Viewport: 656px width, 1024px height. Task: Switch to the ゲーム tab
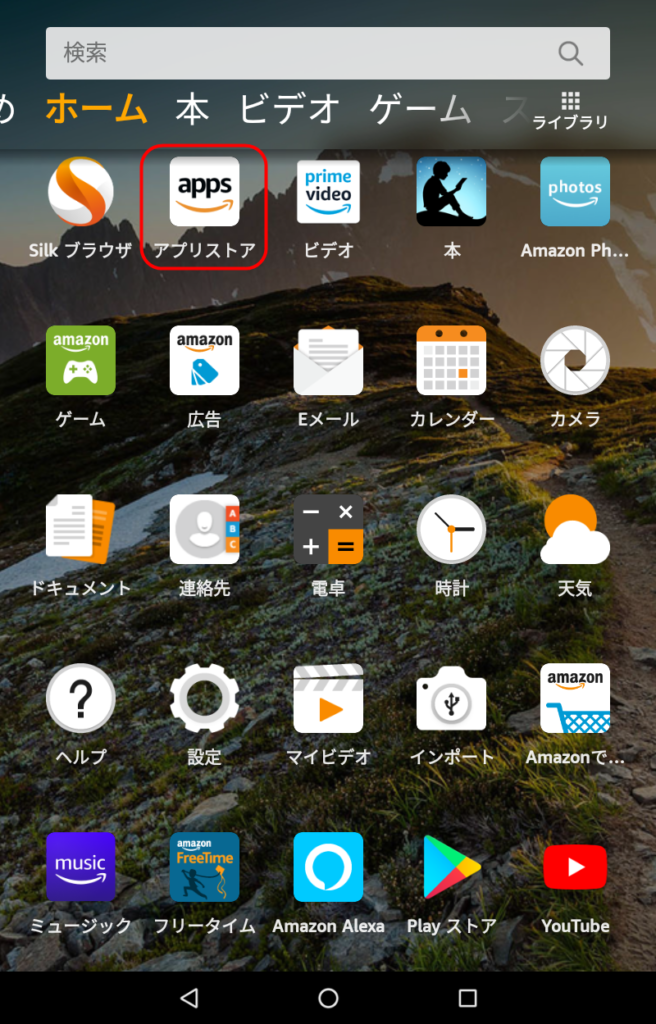point(420,109)
